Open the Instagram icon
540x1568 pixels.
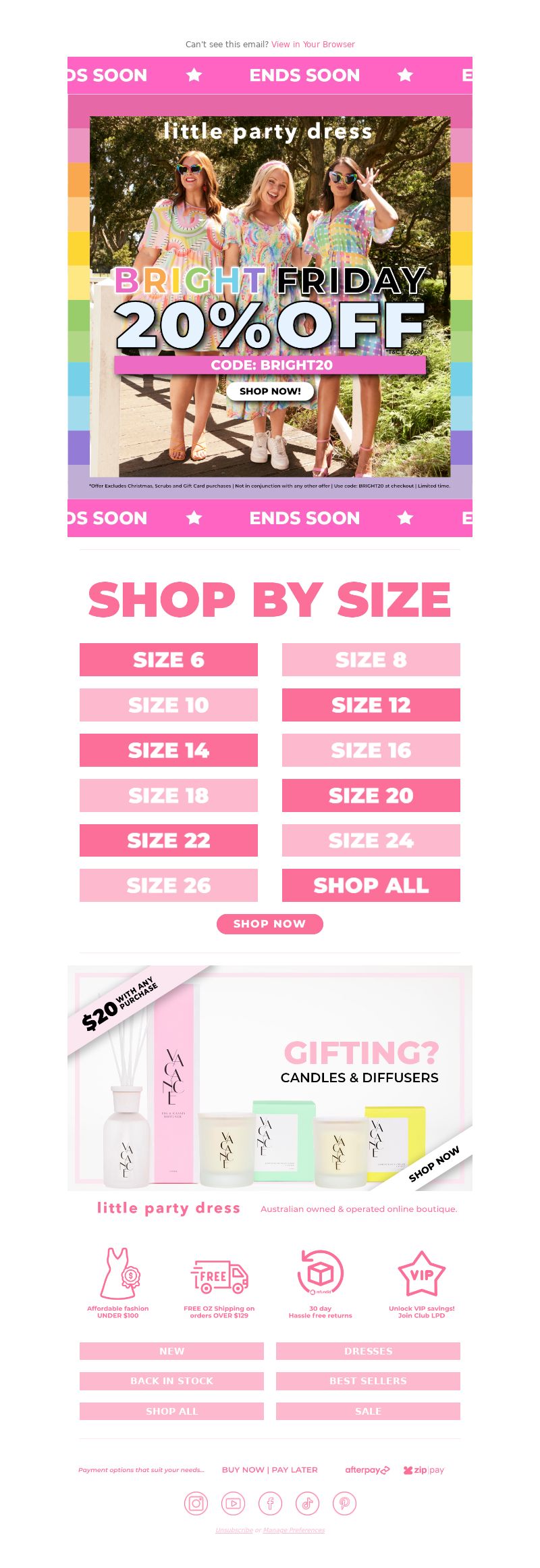196,1503
